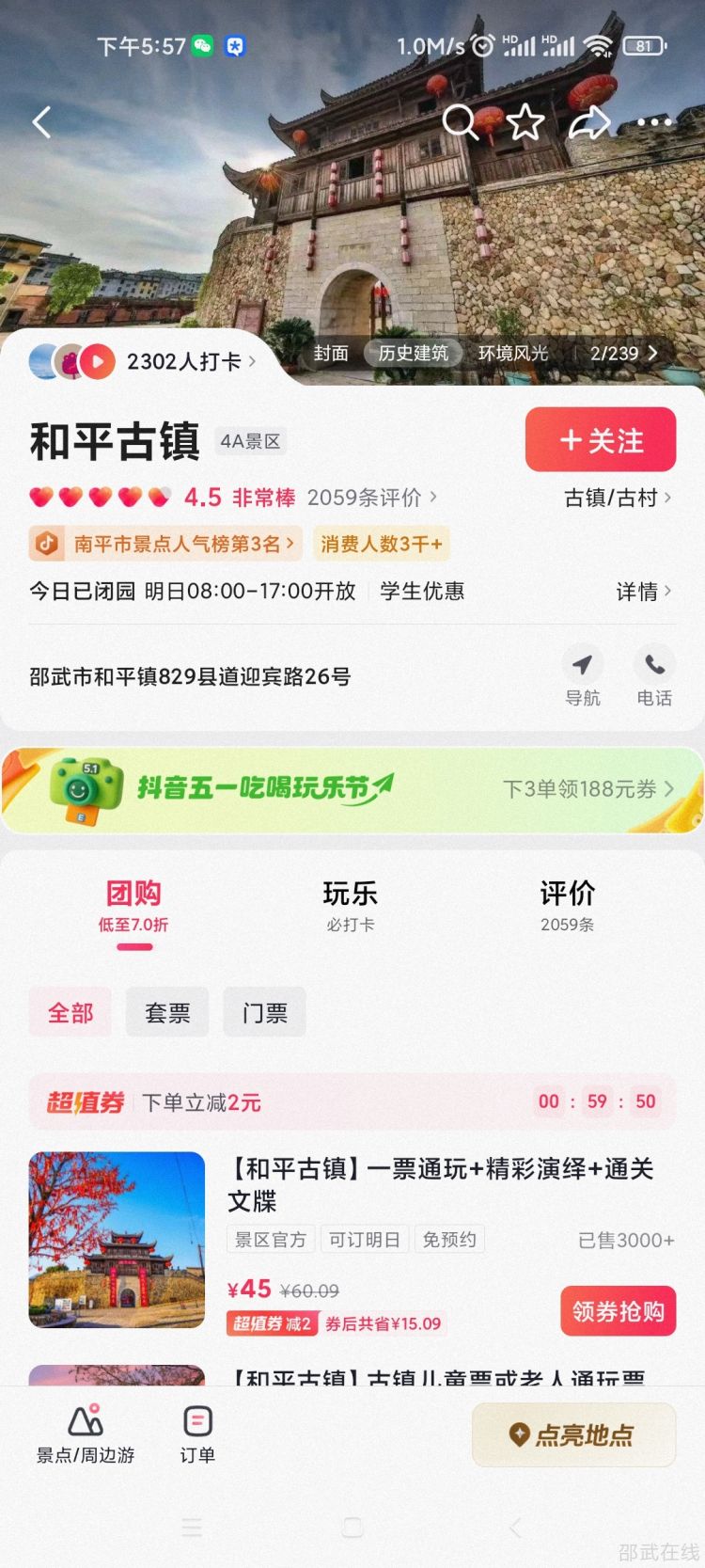
Task: Tap 领券抢购 for the ¥45 ticket
Action: click(x=618, y=1311)
